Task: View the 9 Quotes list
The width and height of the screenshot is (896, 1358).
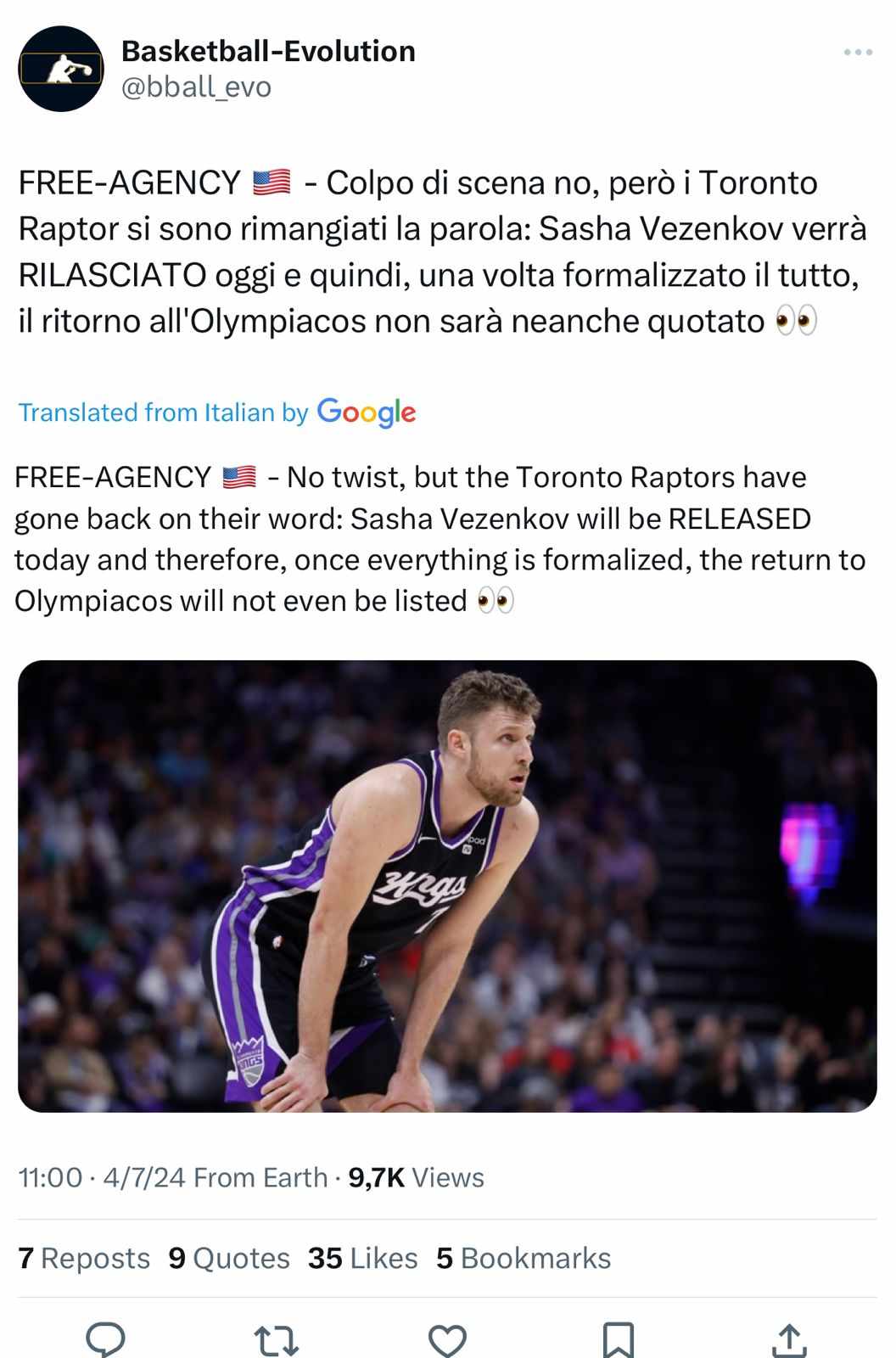Action: (x=229, y=1258)
